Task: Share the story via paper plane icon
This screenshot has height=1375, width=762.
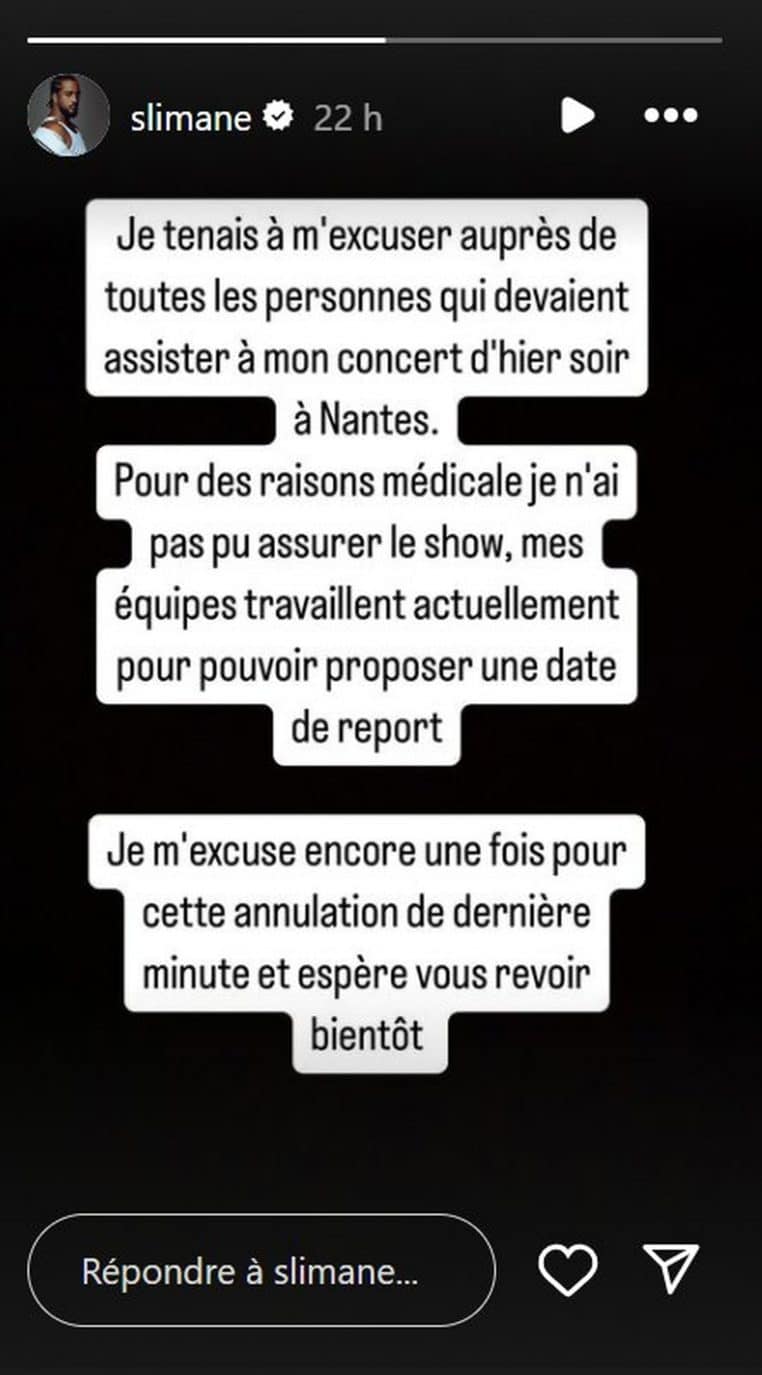Action: pos(671,1270)
